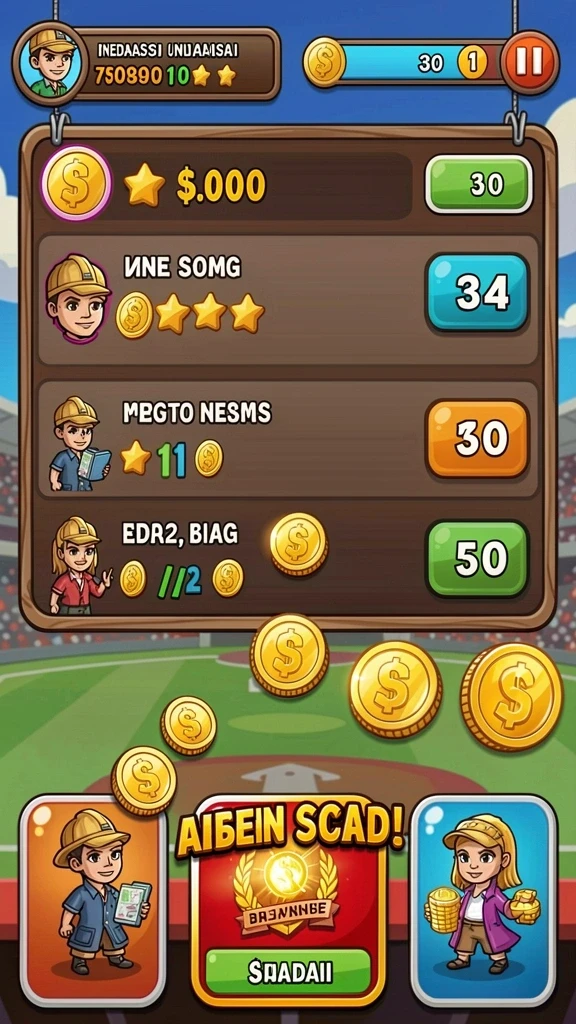Pause the game with the red button

[x=530, y=62]
